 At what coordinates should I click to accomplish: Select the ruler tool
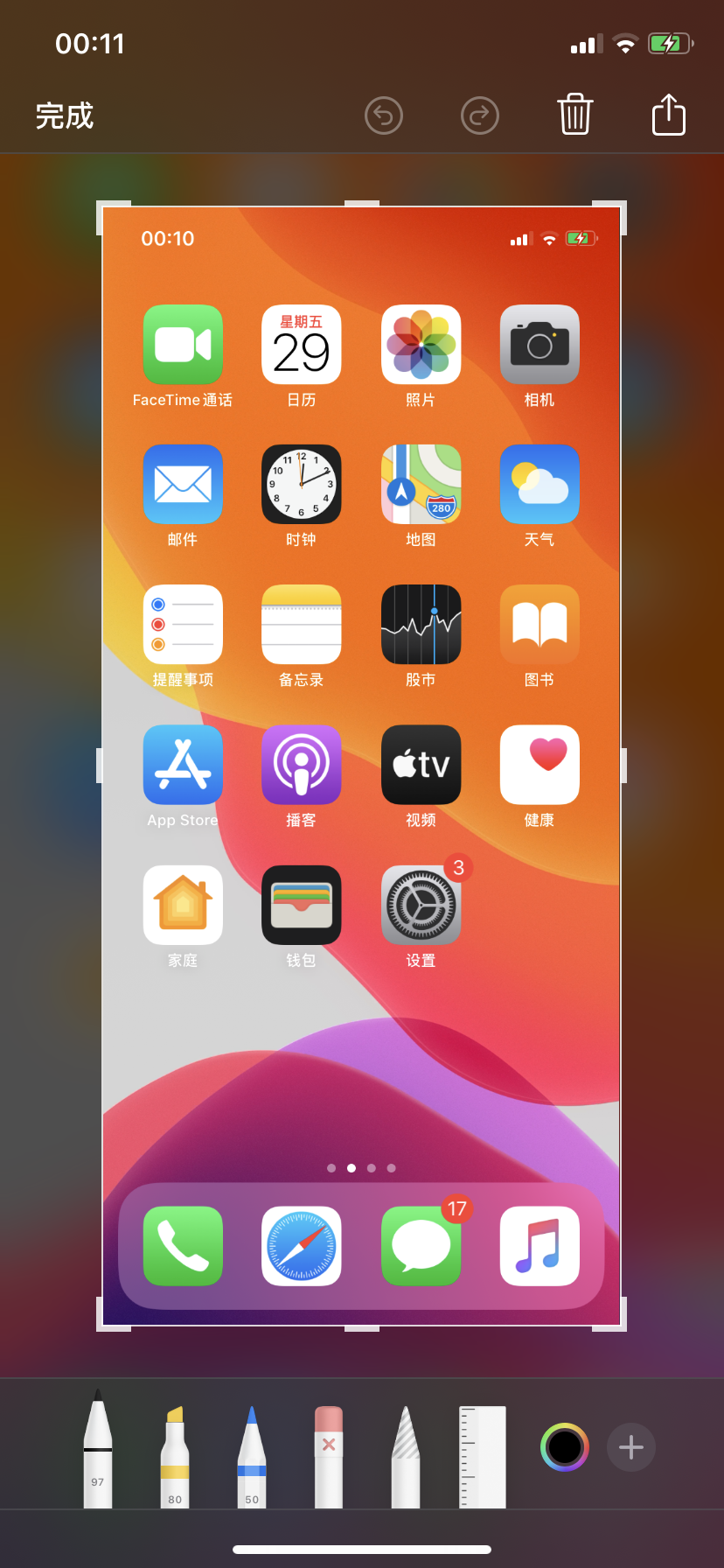pos(483,1457)
